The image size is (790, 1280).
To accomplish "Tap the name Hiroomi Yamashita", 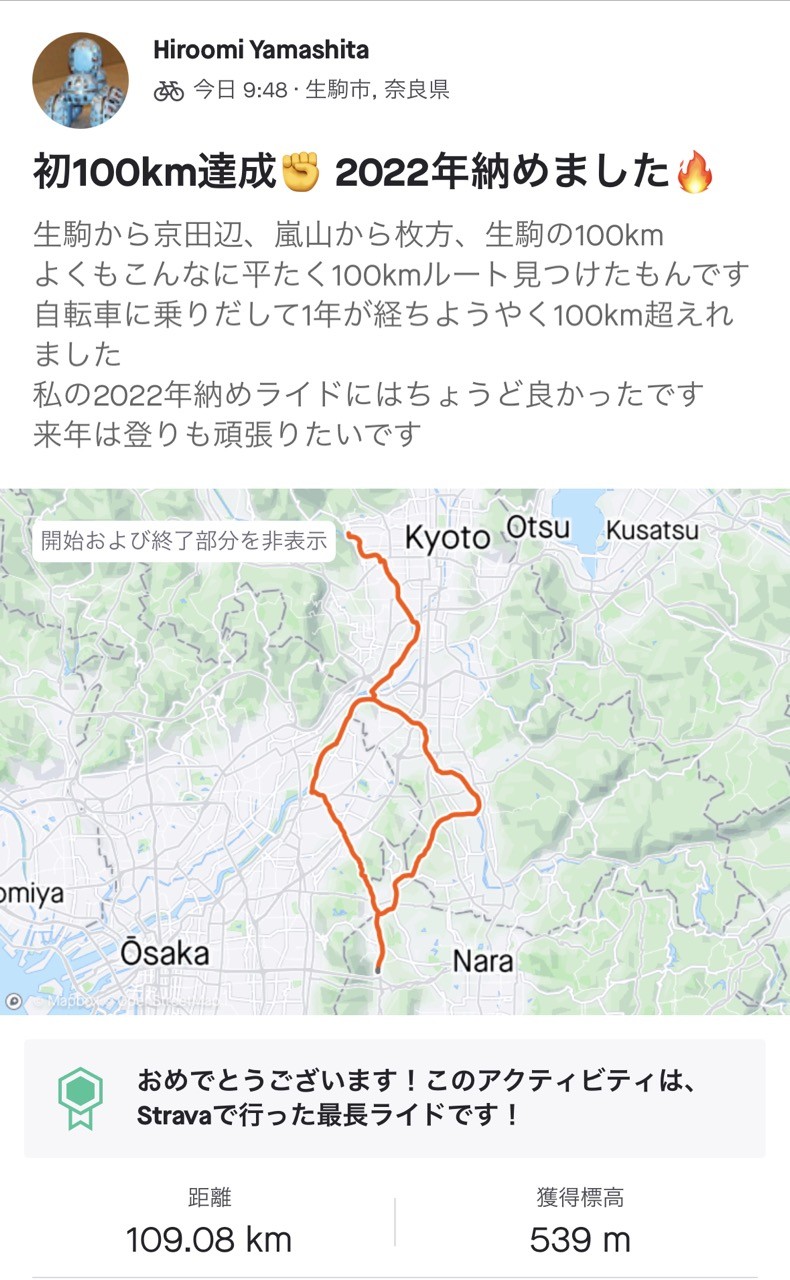I will pos(261,49).
